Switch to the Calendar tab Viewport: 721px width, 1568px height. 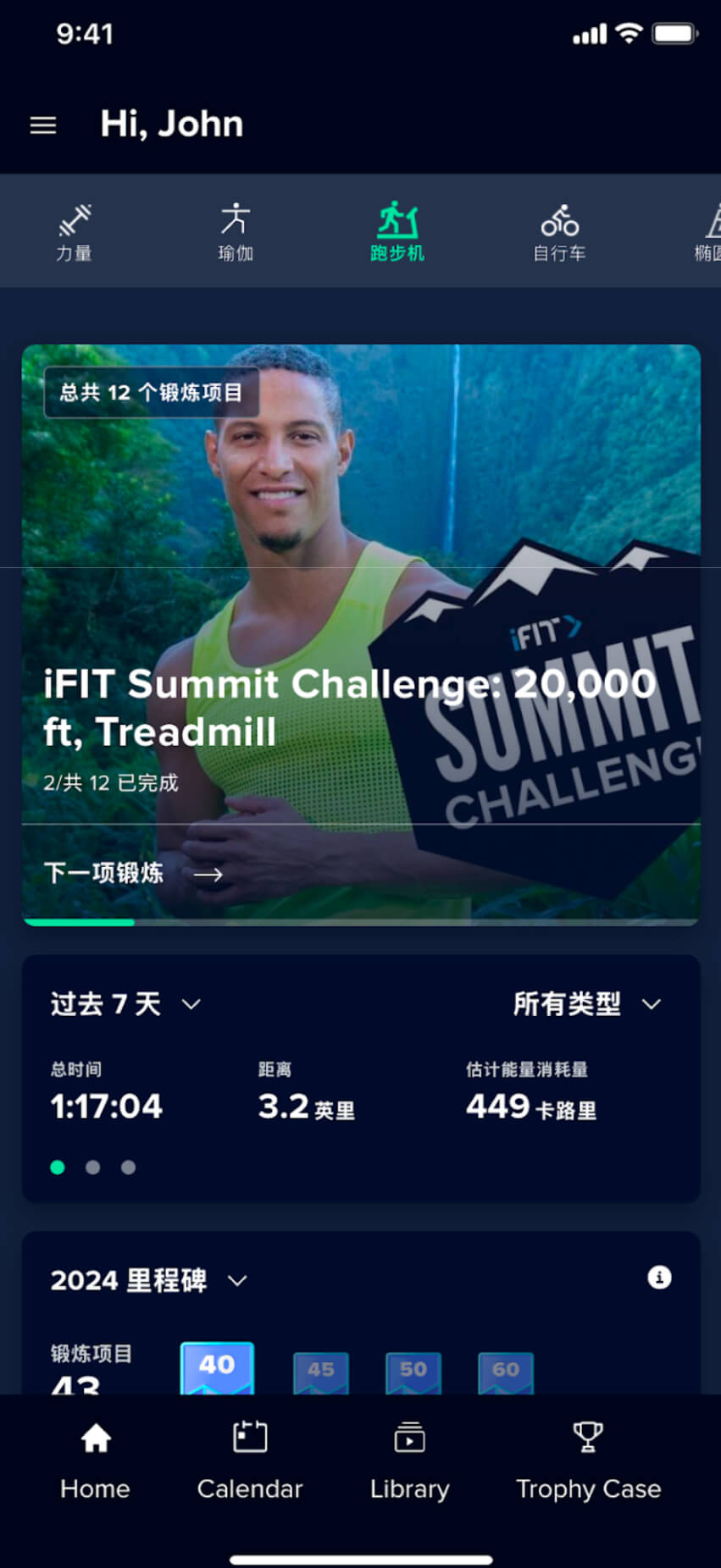point(250,1460)
